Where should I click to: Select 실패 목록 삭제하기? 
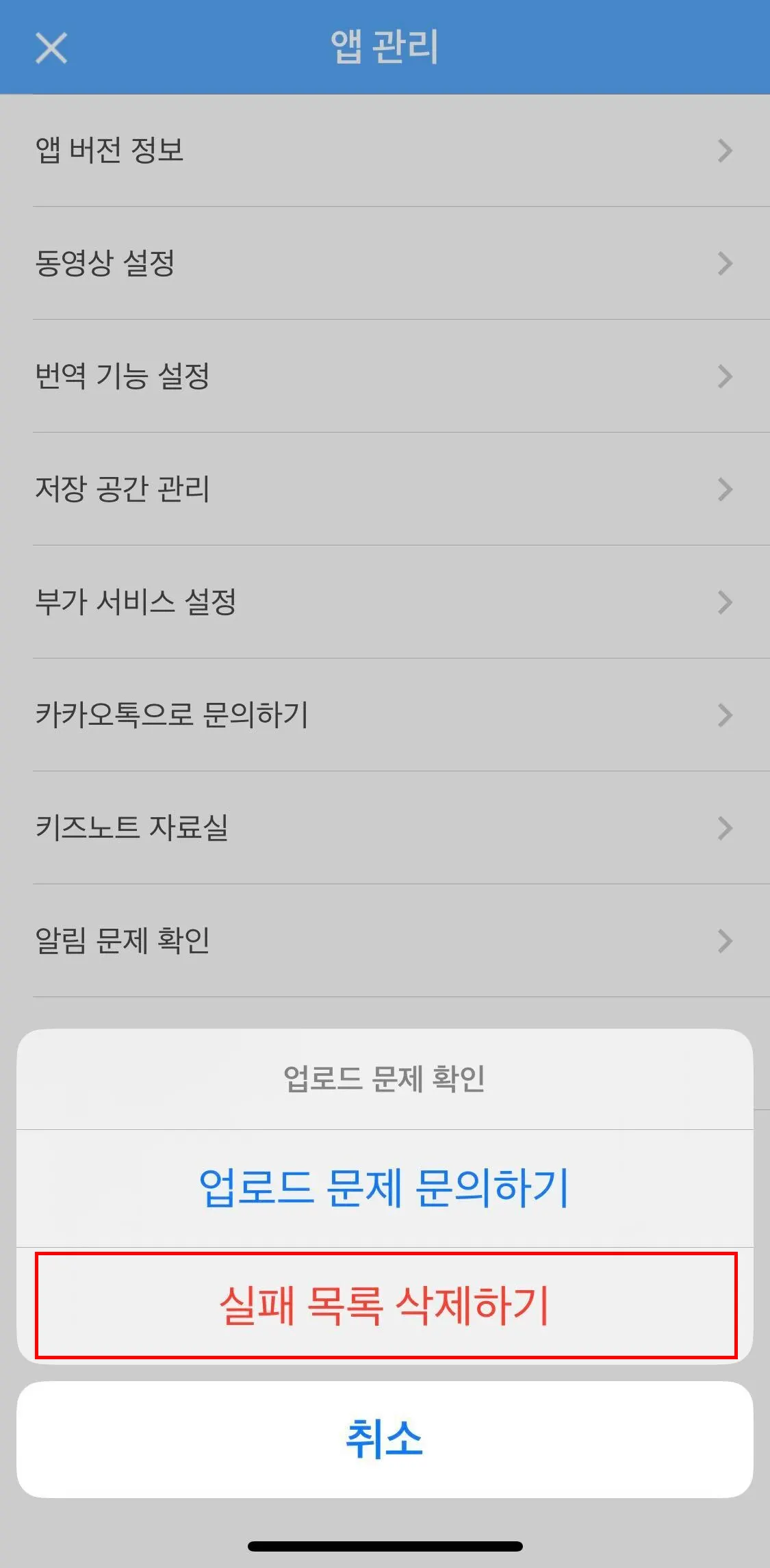[385, 1305]
